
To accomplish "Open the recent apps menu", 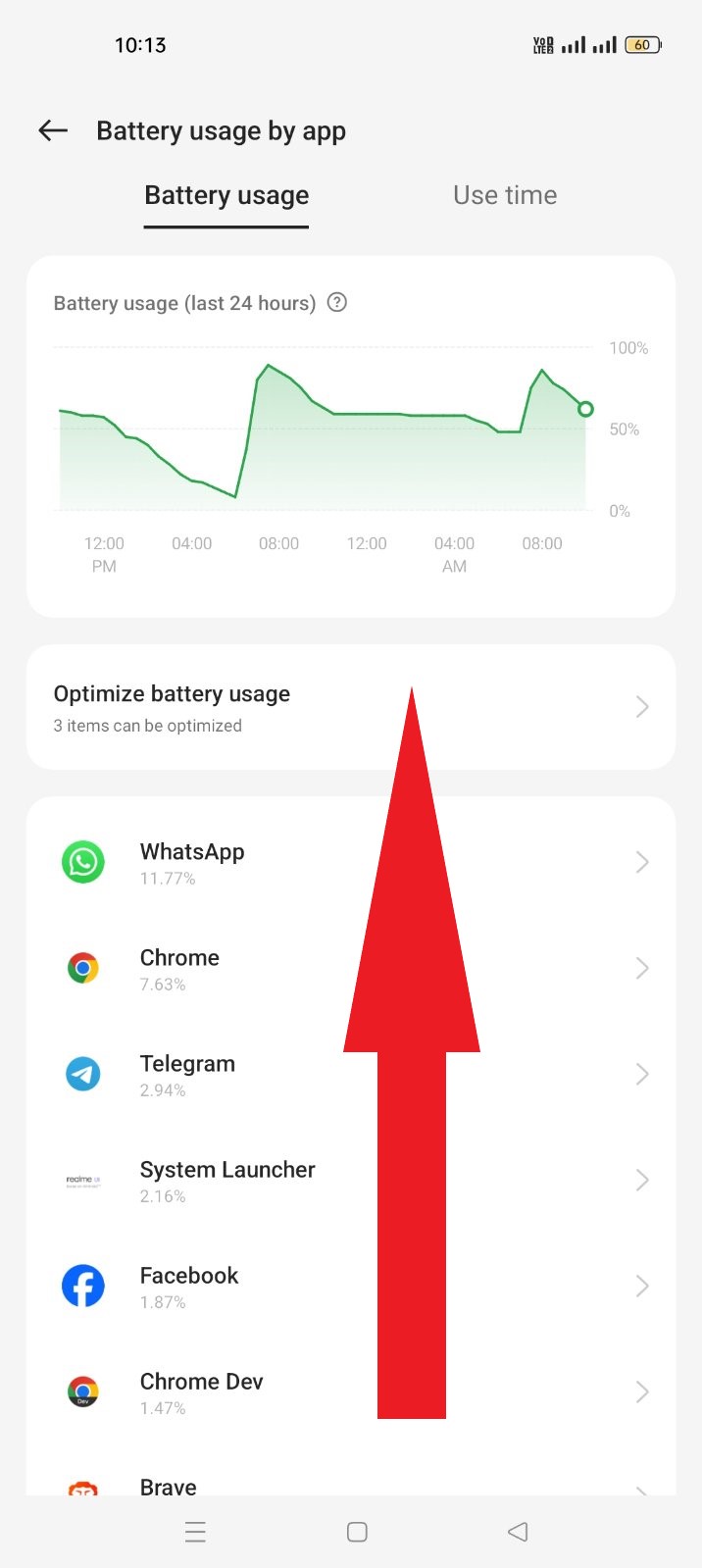I will [x=195, y=1532].
